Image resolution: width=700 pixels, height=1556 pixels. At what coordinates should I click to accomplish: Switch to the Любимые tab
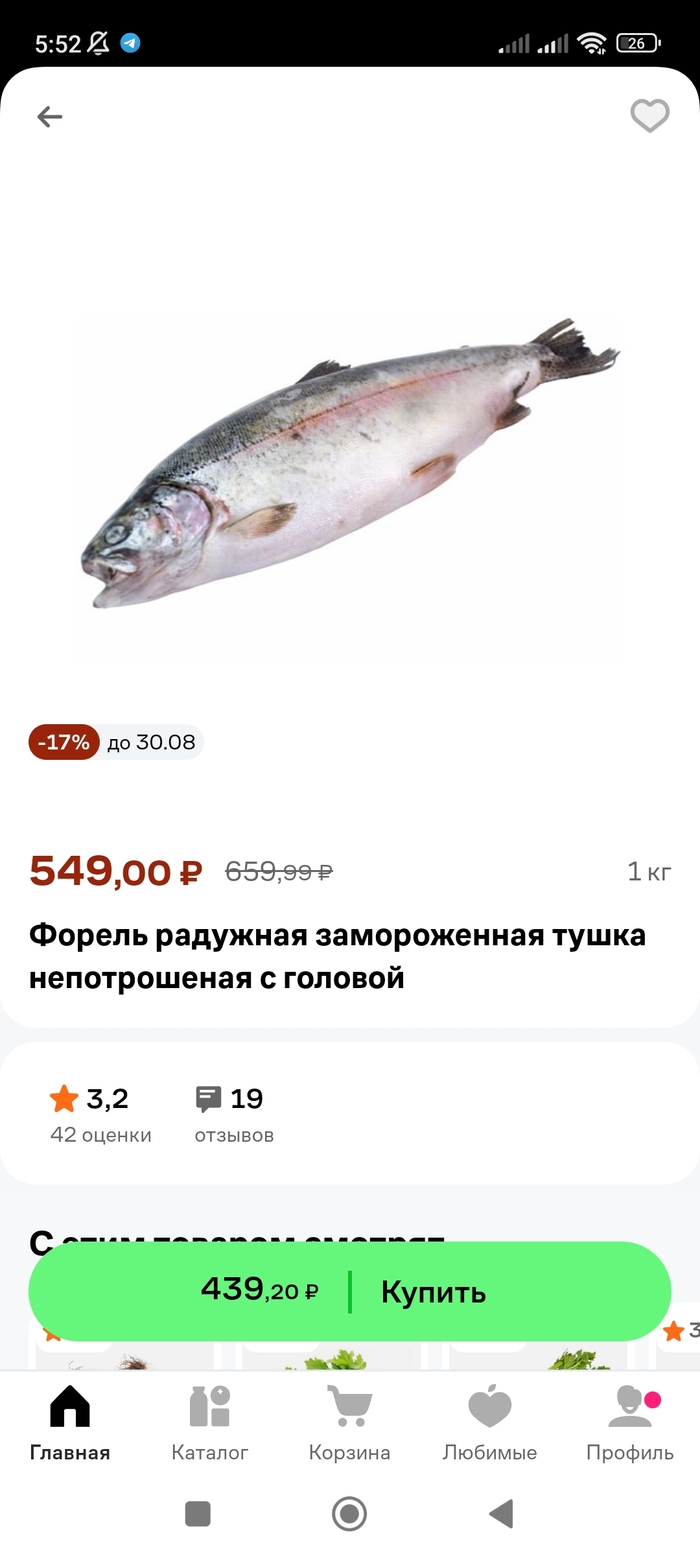(x=490, y=1423)
